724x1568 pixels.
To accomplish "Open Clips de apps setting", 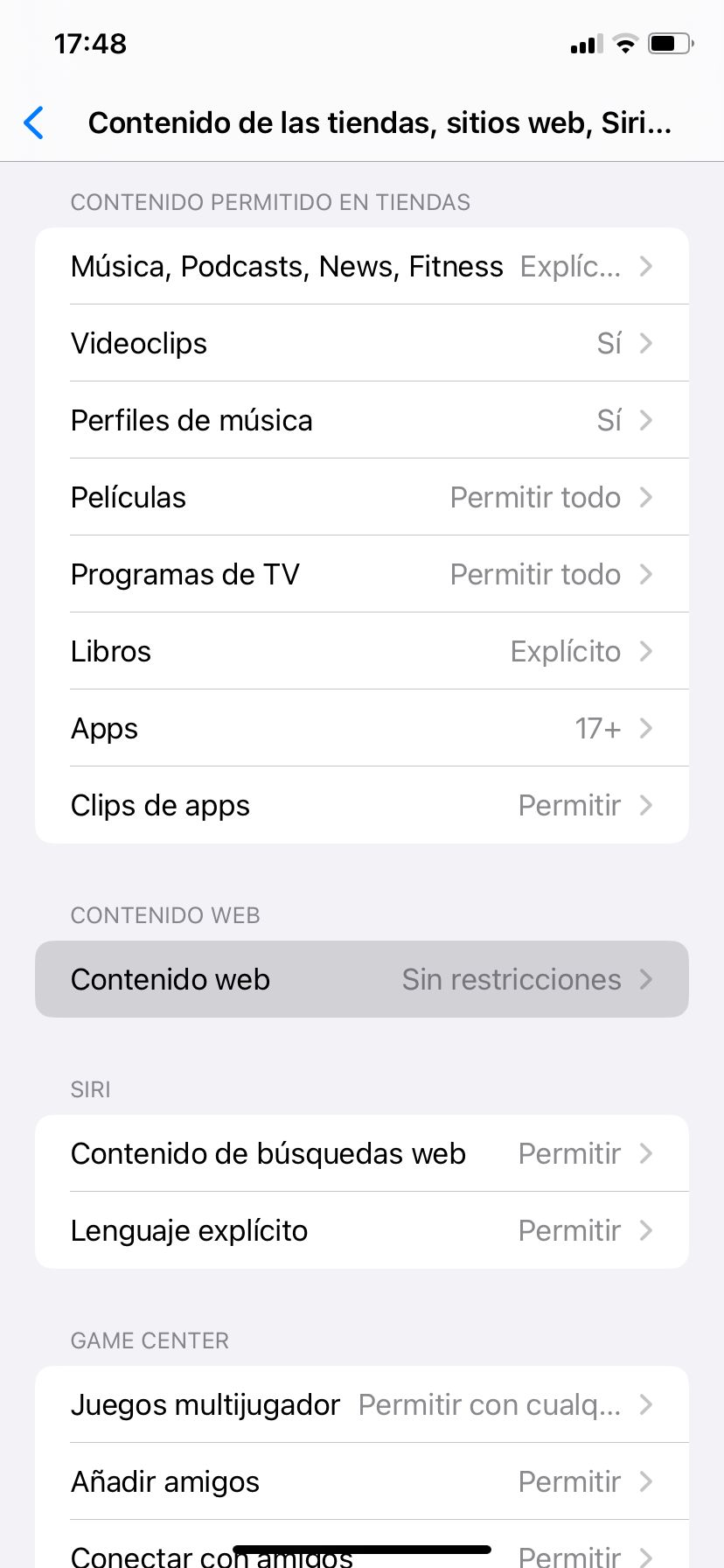I will [362, 806].
